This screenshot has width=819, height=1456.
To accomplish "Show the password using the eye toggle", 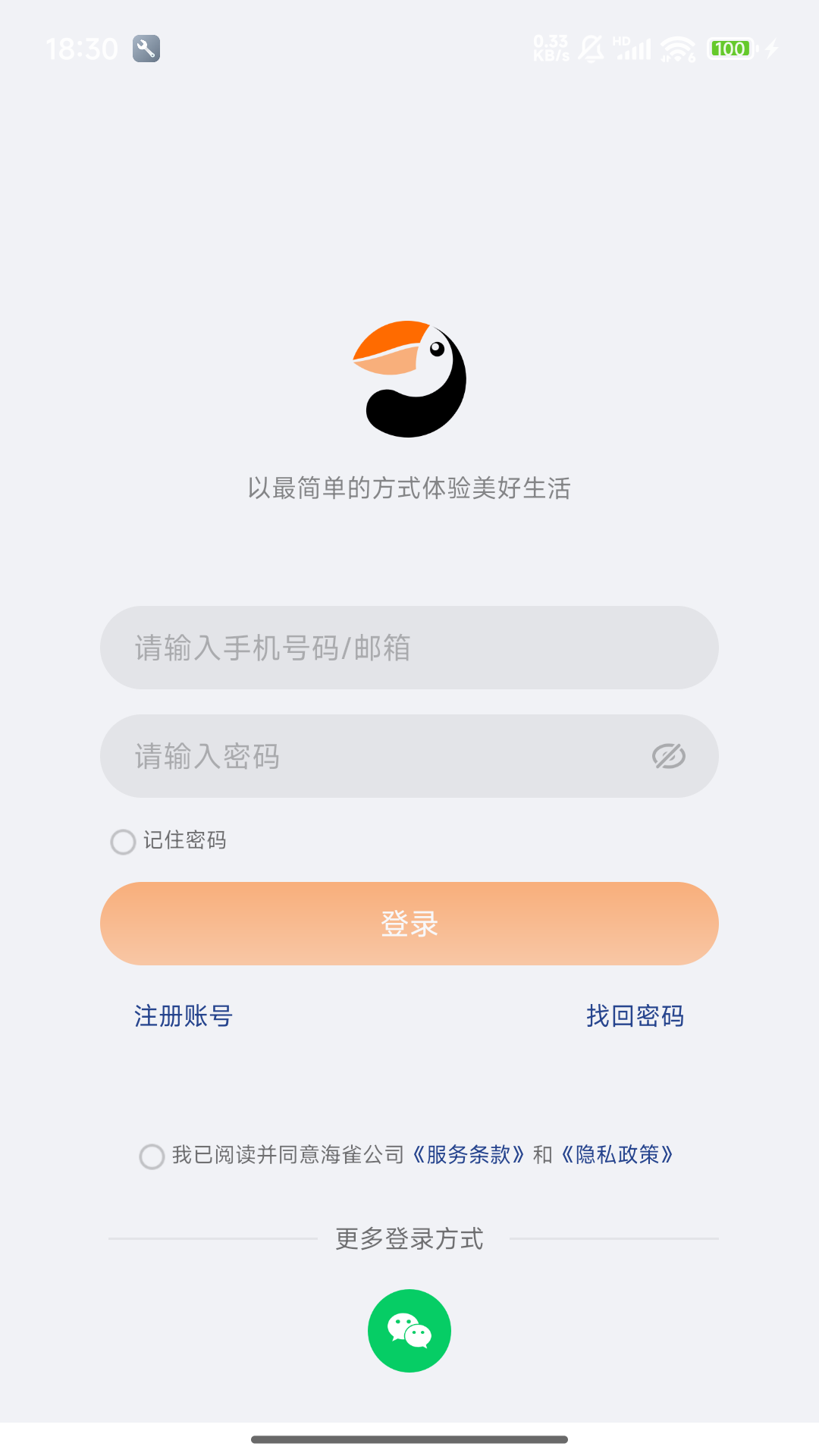I will click(x=667, y=755).
